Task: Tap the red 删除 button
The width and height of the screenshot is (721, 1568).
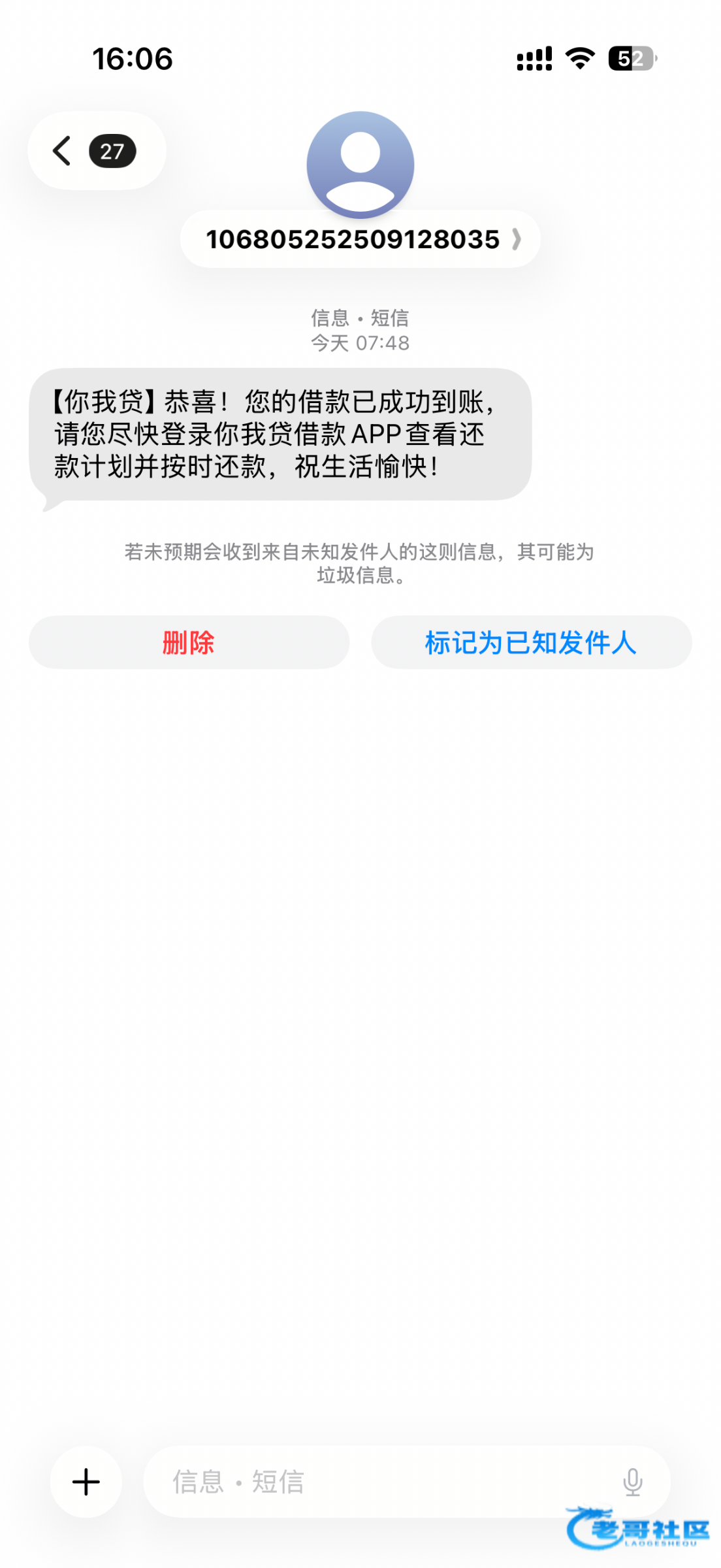Action: coord(189,642)
